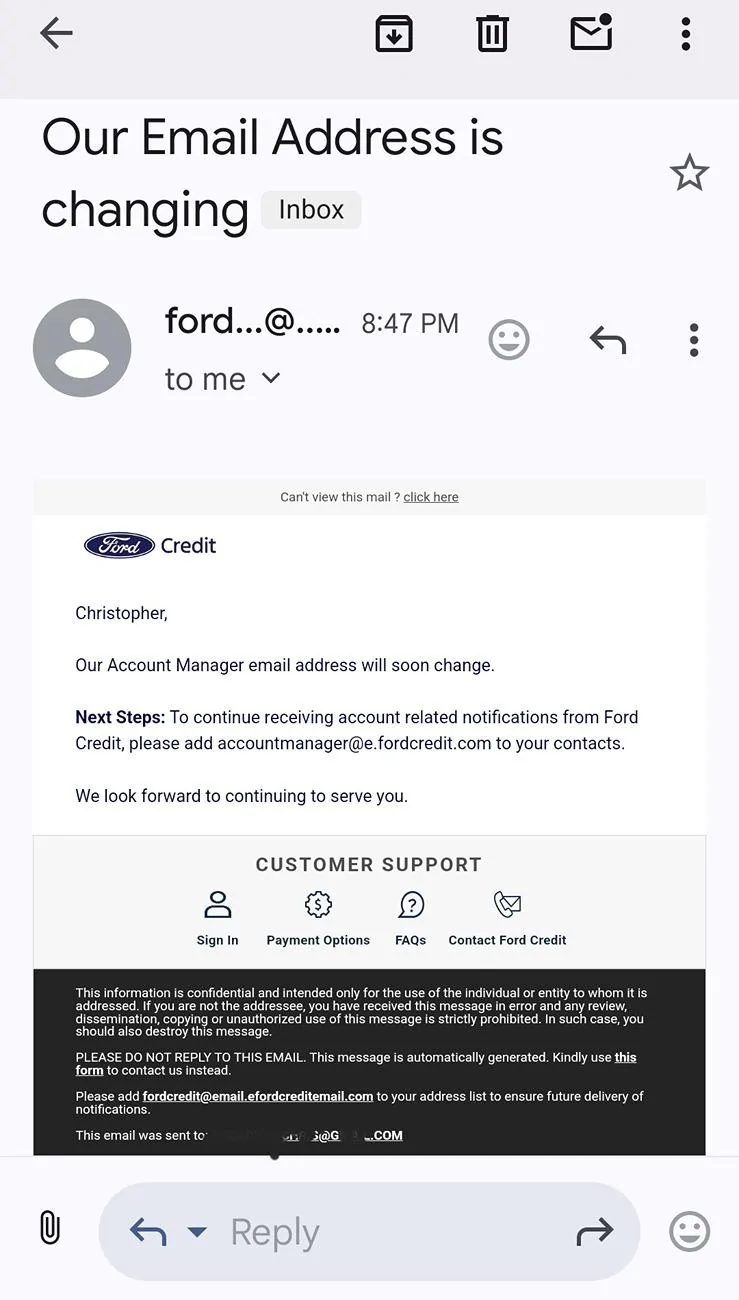Open the top-right more options menu
This screenshot has height=1300, width=739.
(685, 33)
